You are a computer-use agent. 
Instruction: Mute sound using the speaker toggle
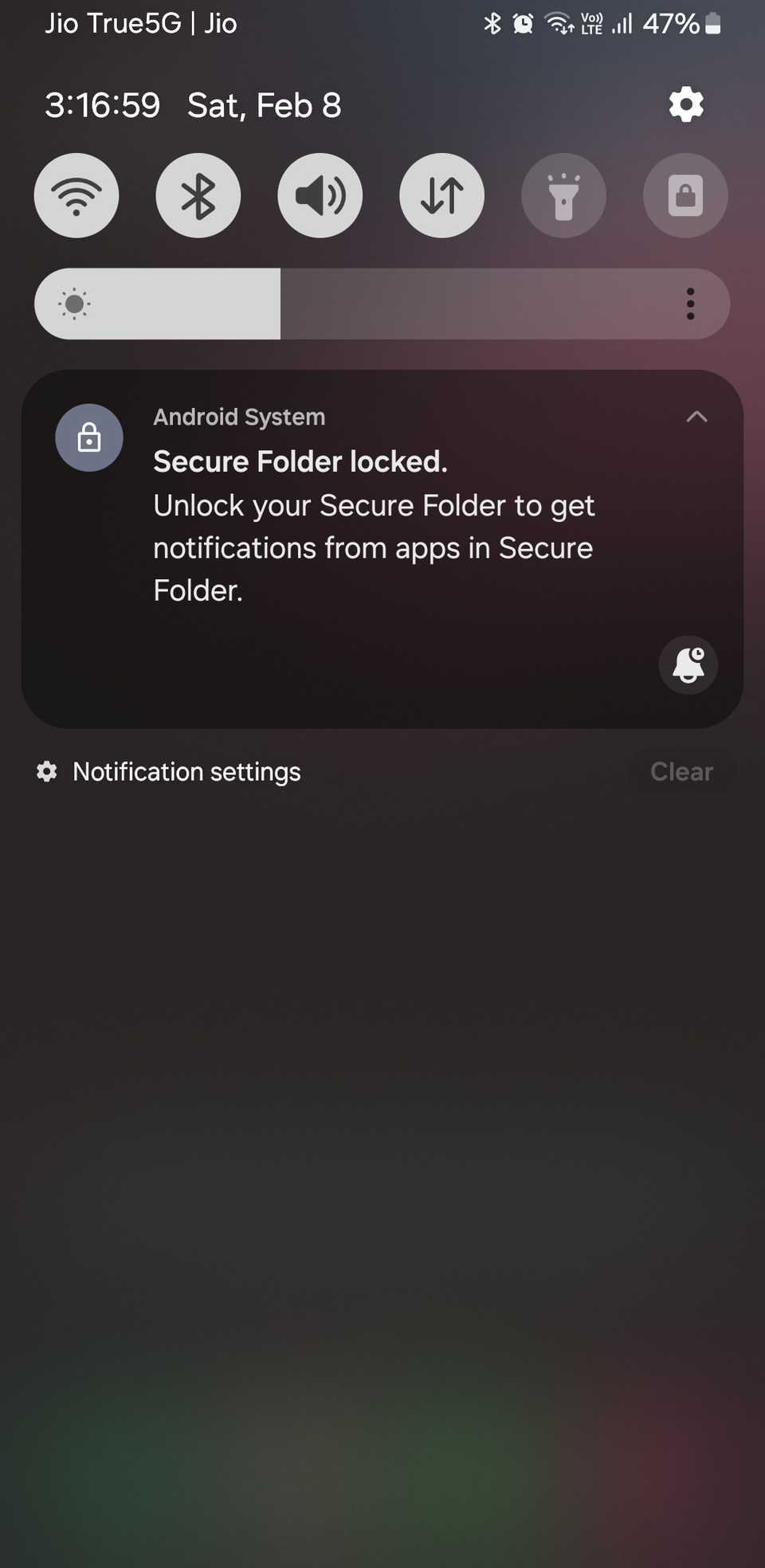320,195
